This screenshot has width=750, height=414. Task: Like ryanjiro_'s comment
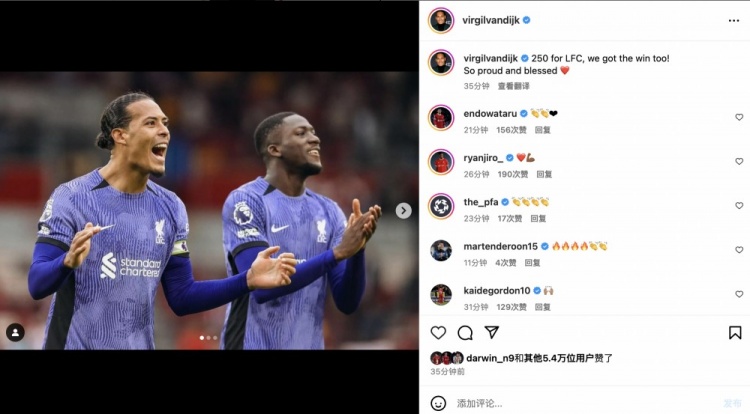[x=739, y=161]
